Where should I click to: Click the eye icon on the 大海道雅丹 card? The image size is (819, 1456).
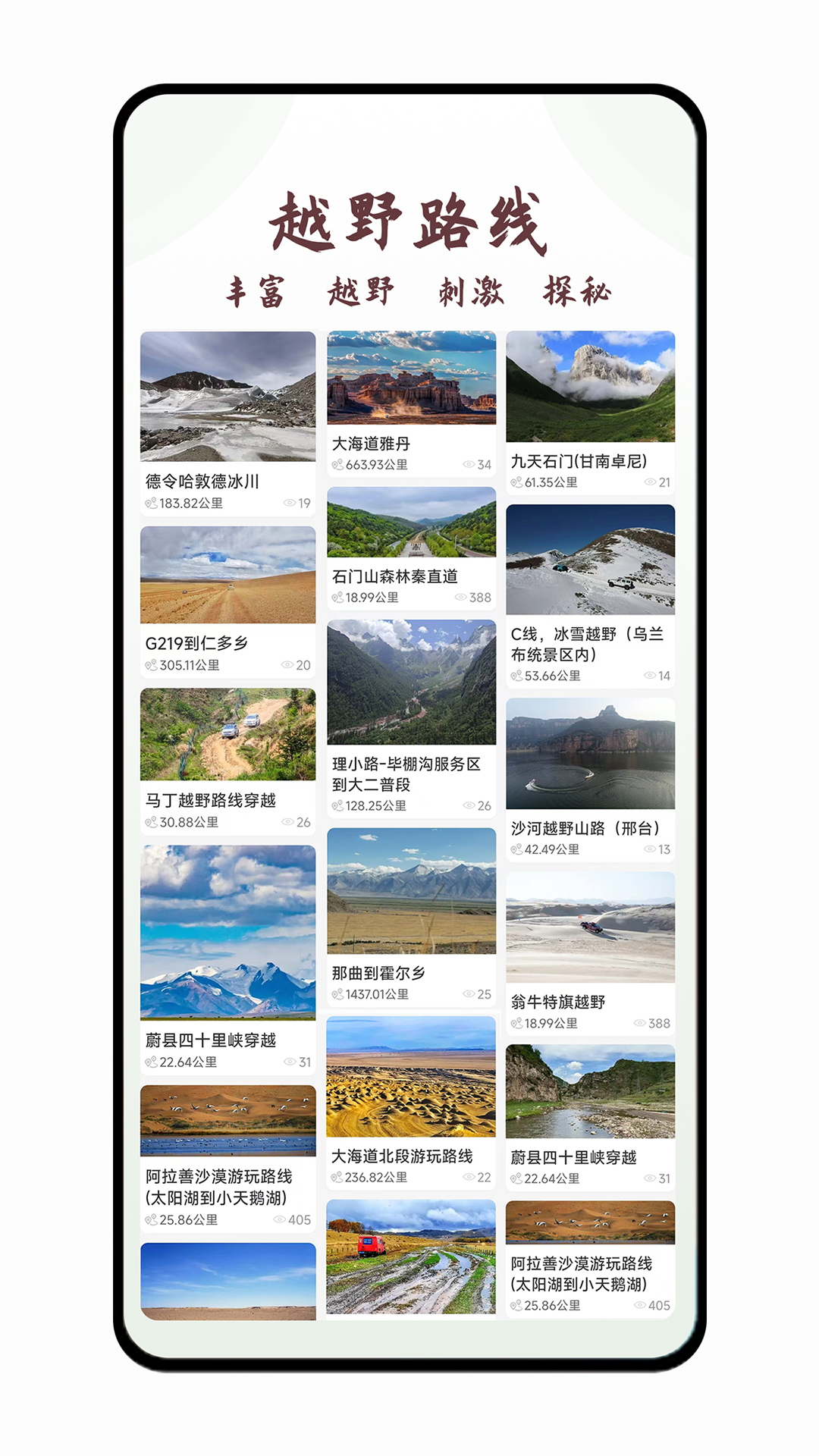tap(469, 466)
